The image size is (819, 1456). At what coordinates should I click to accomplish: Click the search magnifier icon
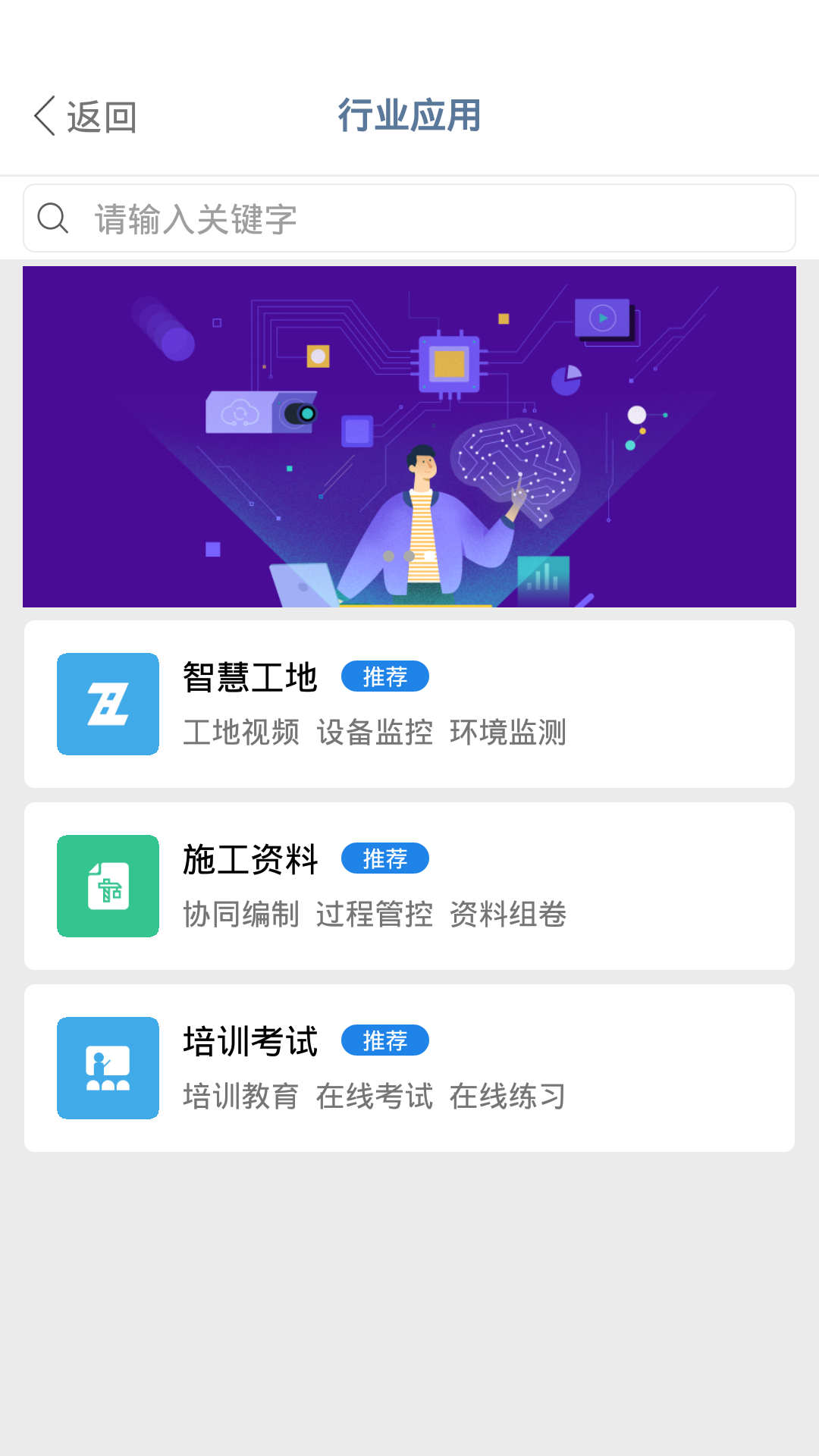coord(51,218)
